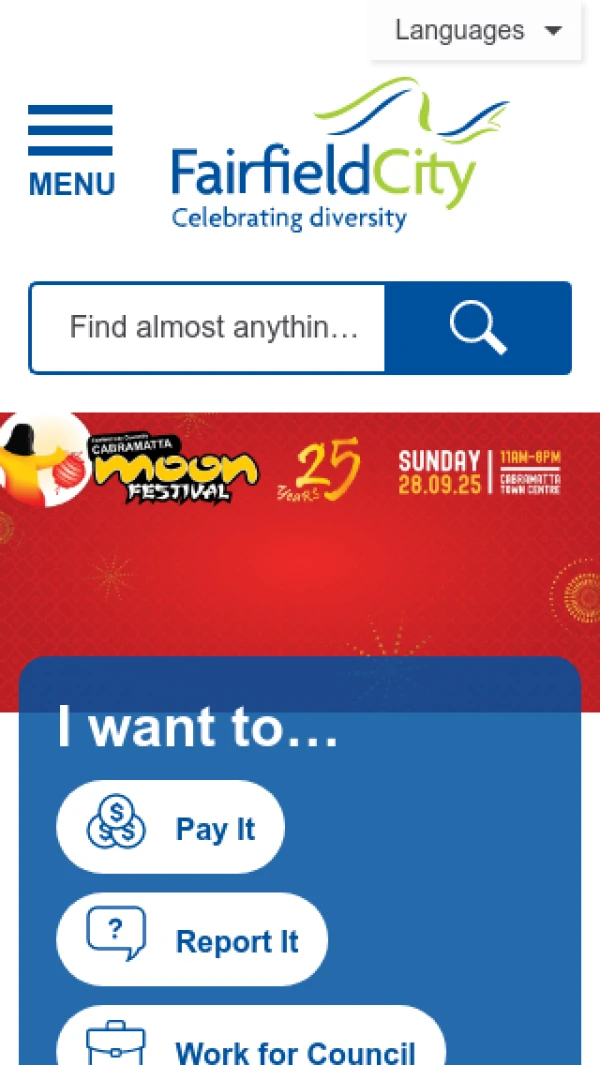
Task: Open the hamburger MENU
Action: click(x=71, y=150)
